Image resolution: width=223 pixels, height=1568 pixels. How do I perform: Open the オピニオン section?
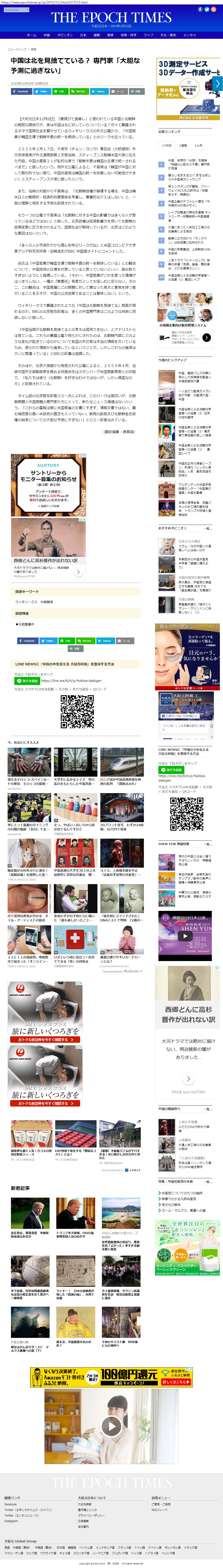coord(65,35)
